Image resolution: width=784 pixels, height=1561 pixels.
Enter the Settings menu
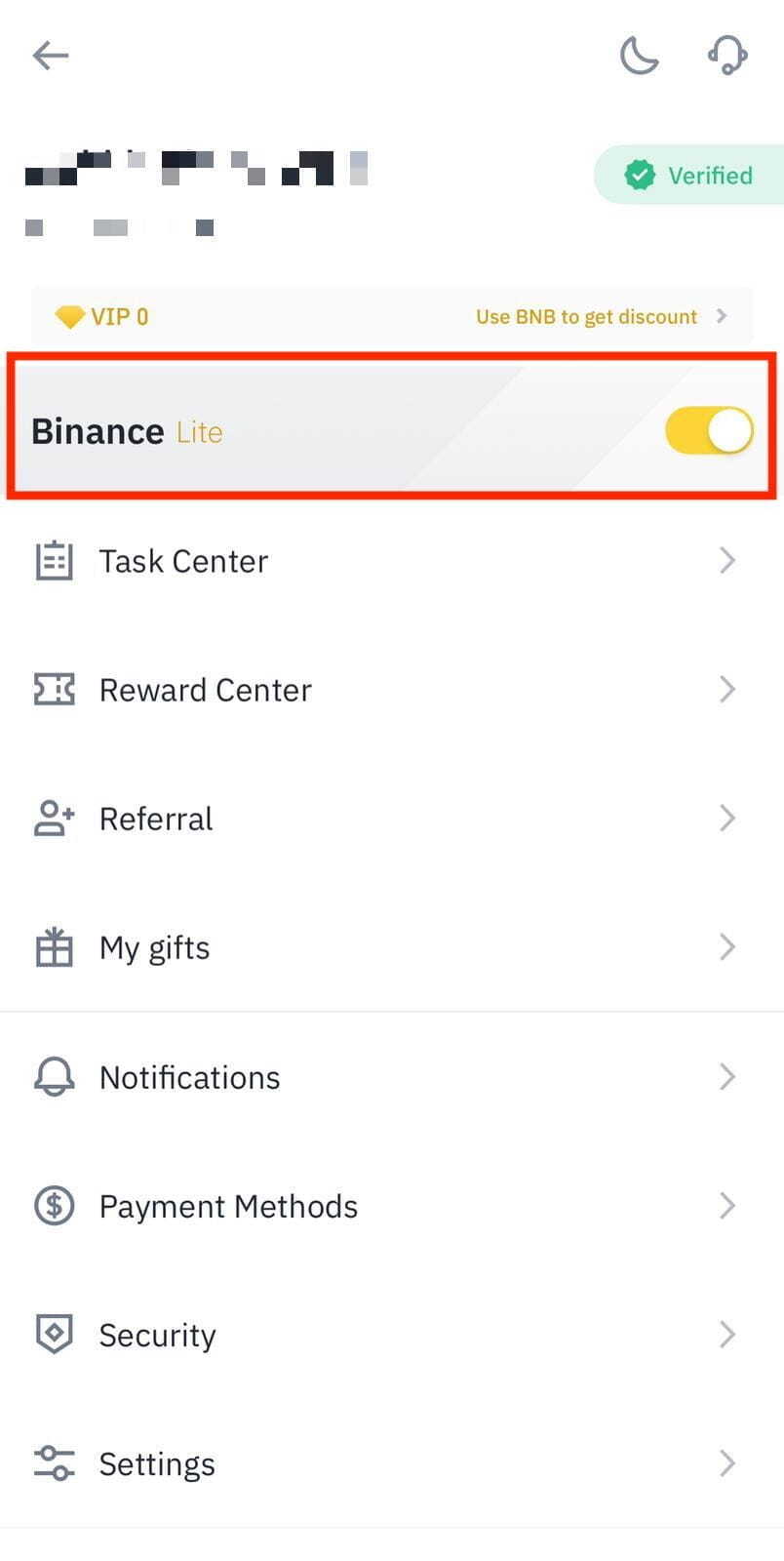(392, 1463)
